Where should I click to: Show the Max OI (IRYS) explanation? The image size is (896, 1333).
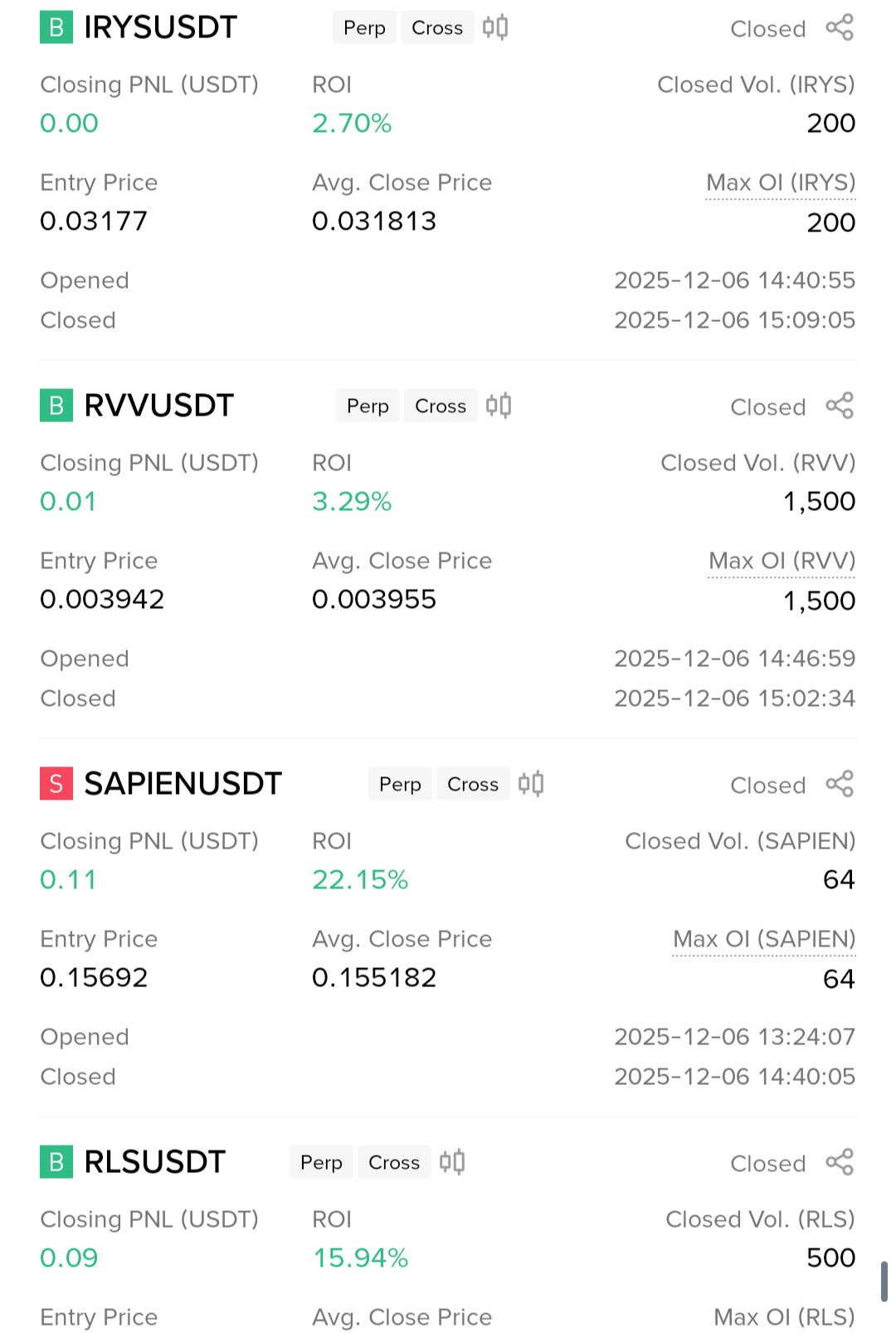pyautogui.click(x=780, y=183)
